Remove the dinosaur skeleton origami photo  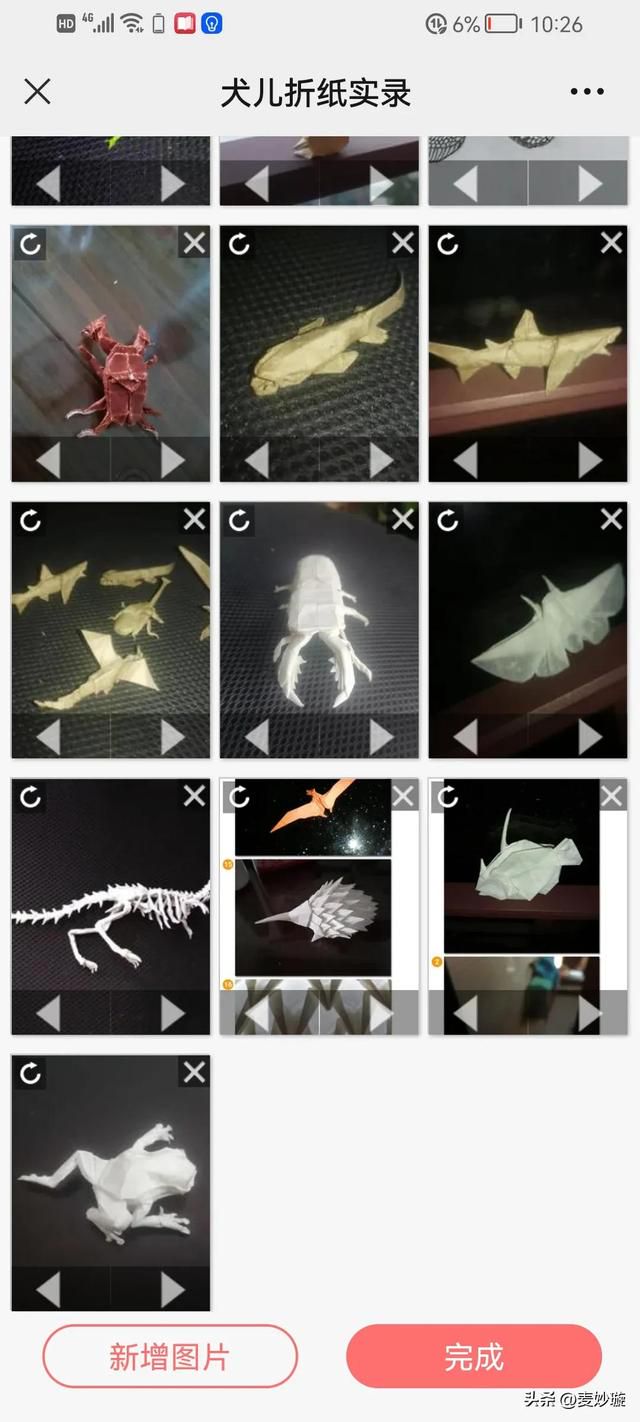click(194, 796)
